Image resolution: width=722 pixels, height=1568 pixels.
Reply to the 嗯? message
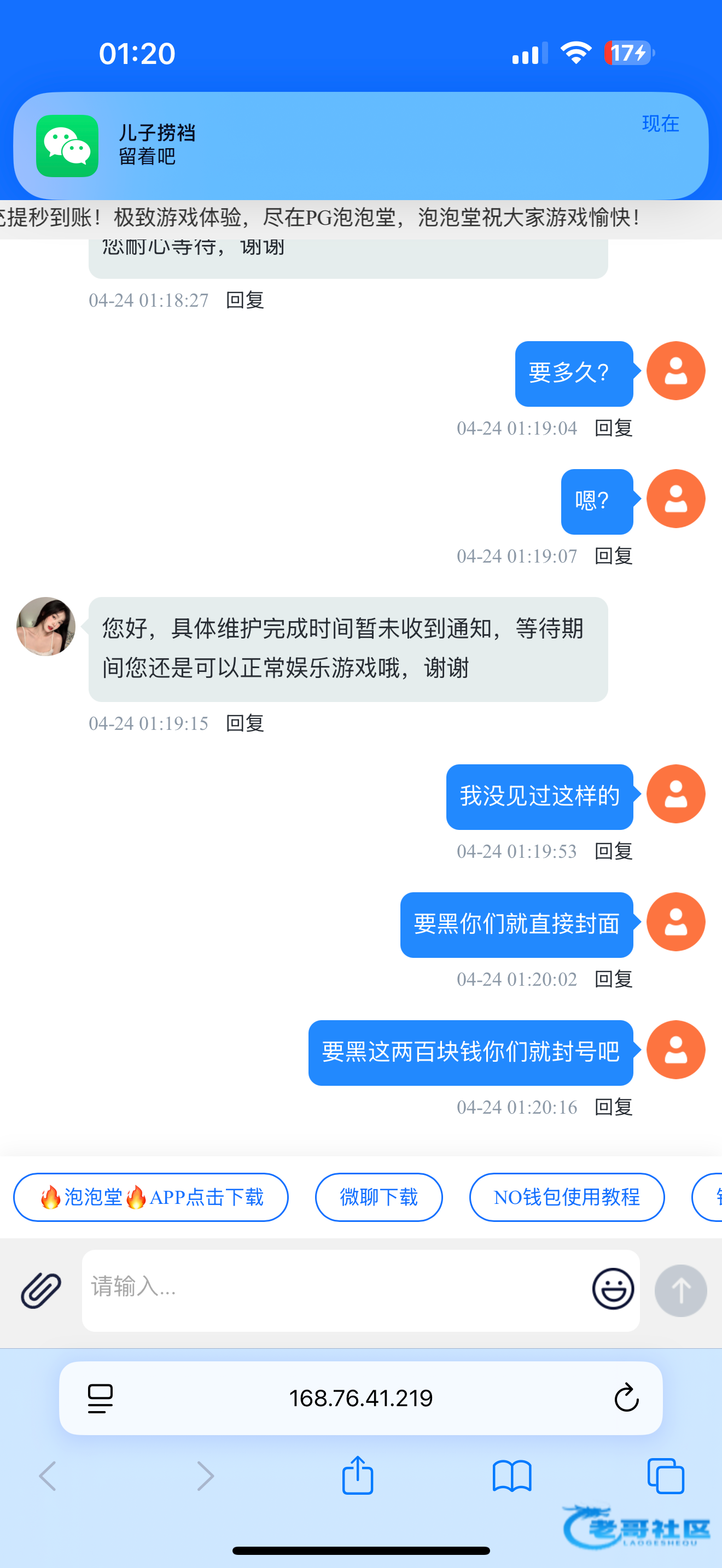coord(613,555)
